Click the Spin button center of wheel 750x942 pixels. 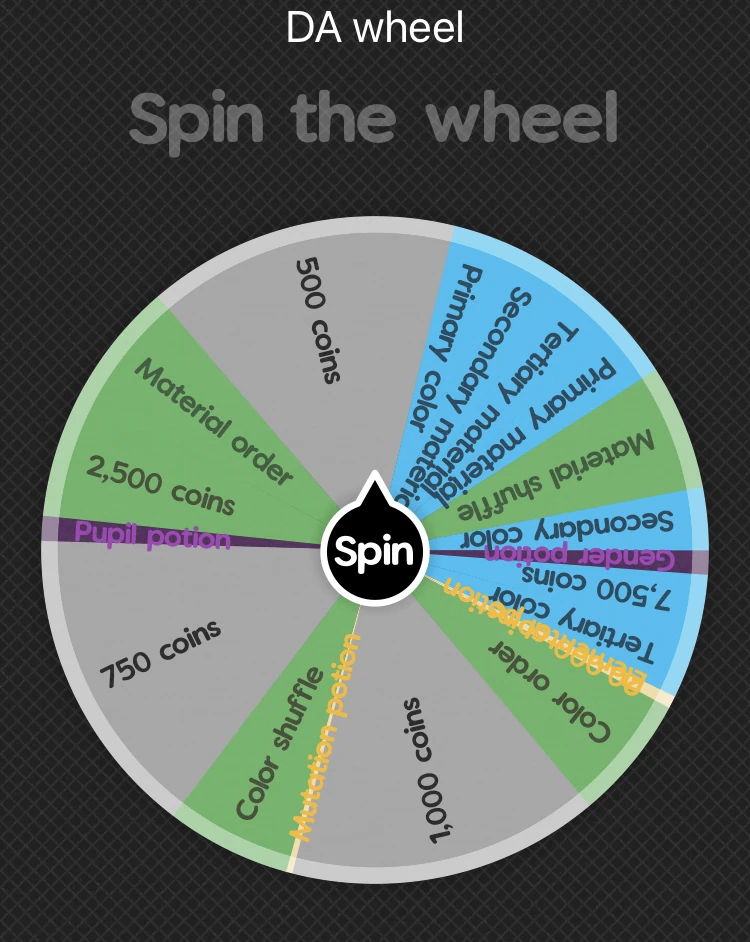pyautogui.click(x=375, y=550)
